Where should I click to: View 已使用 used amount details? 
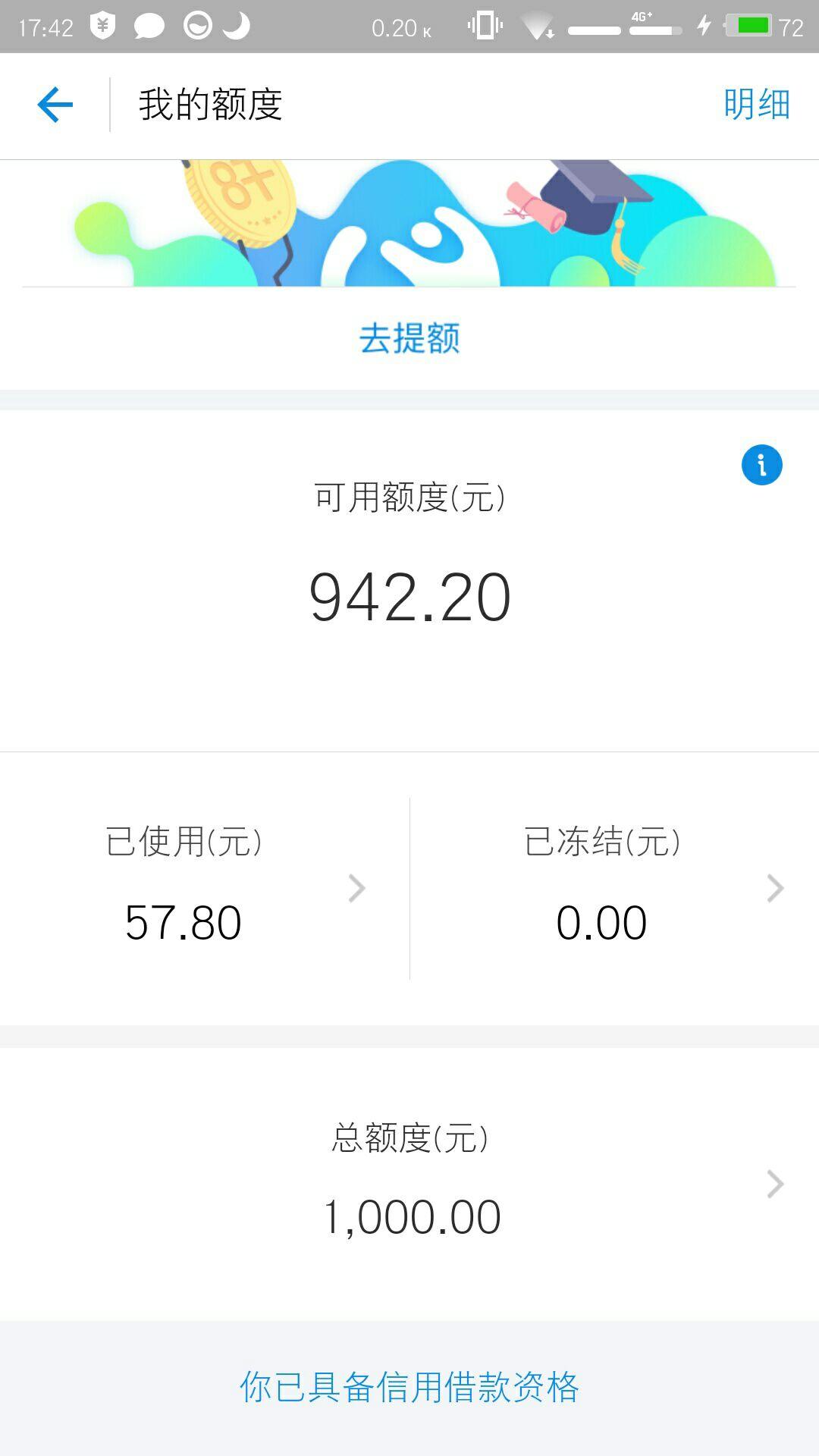coord(205,889)
